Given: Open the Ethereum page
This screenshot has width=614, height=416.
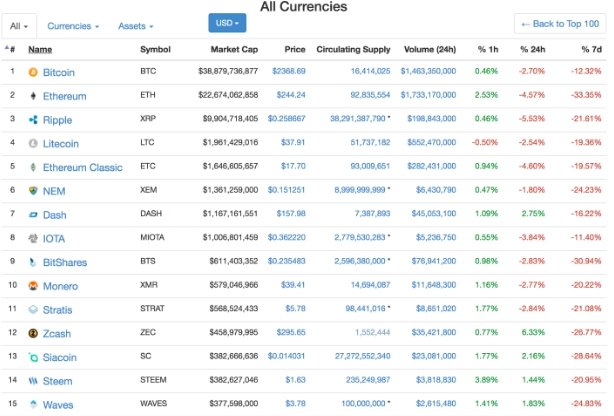Looking at the screenshot, I should click(x=64, y=96).
